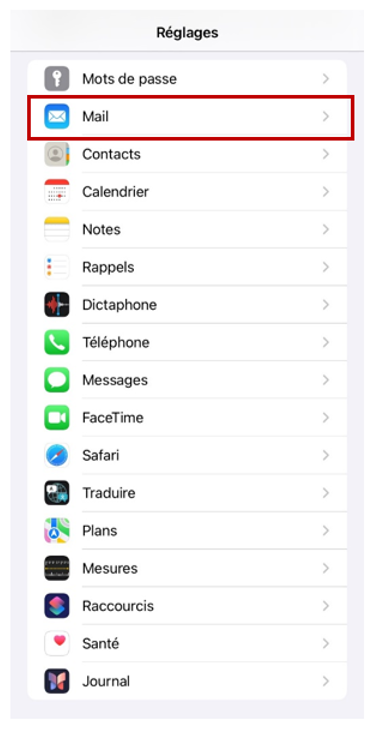Select the Rappels row
This screenshot has height=733, width=373.
[187, 267]
